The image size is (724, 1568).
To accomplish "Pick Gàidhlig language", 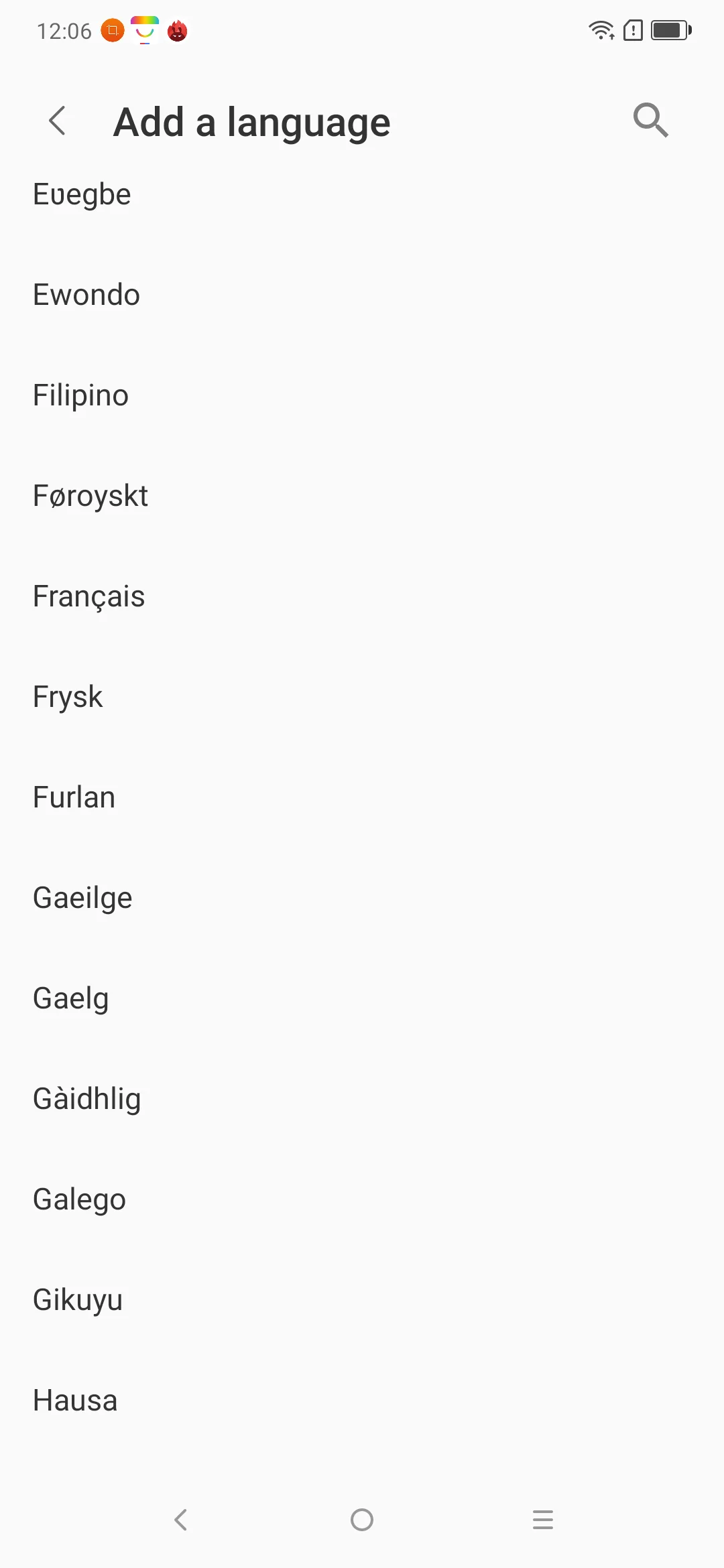I will [x=362, y=1099].
